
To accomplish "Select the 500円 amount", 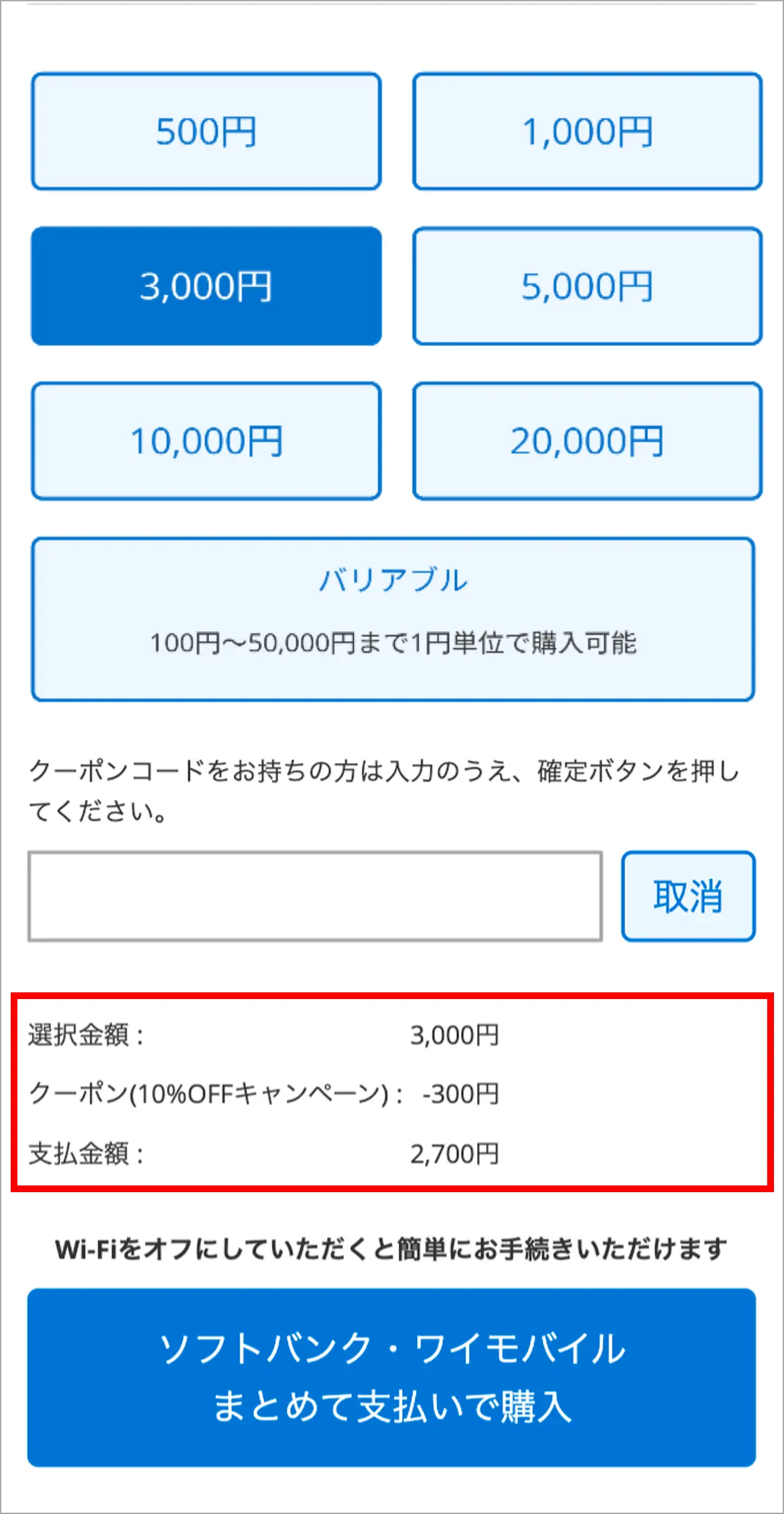I will pyautogui.click(x=206, y=131).
